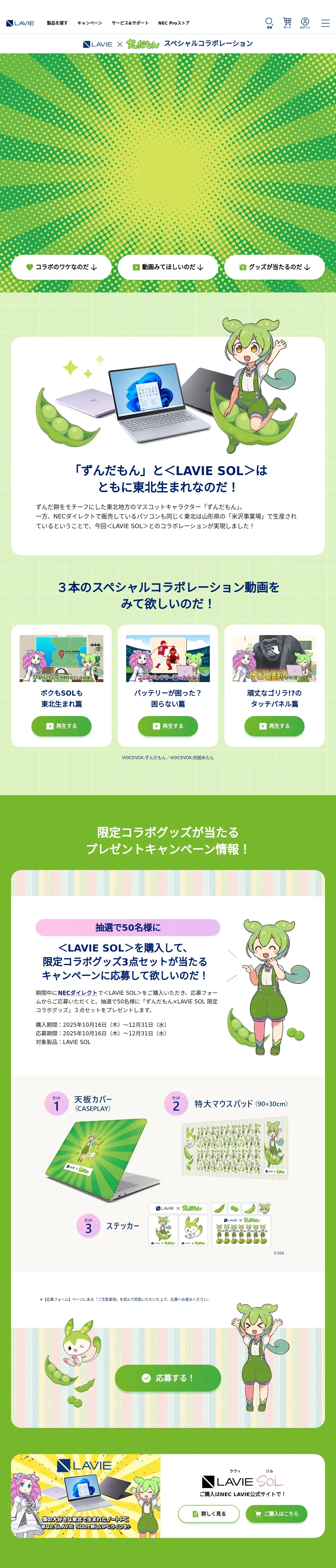The width and height of the screenshot is (336, 1568).
Task: Open the 製品を探す menu
Action: [x=57, y=23]
